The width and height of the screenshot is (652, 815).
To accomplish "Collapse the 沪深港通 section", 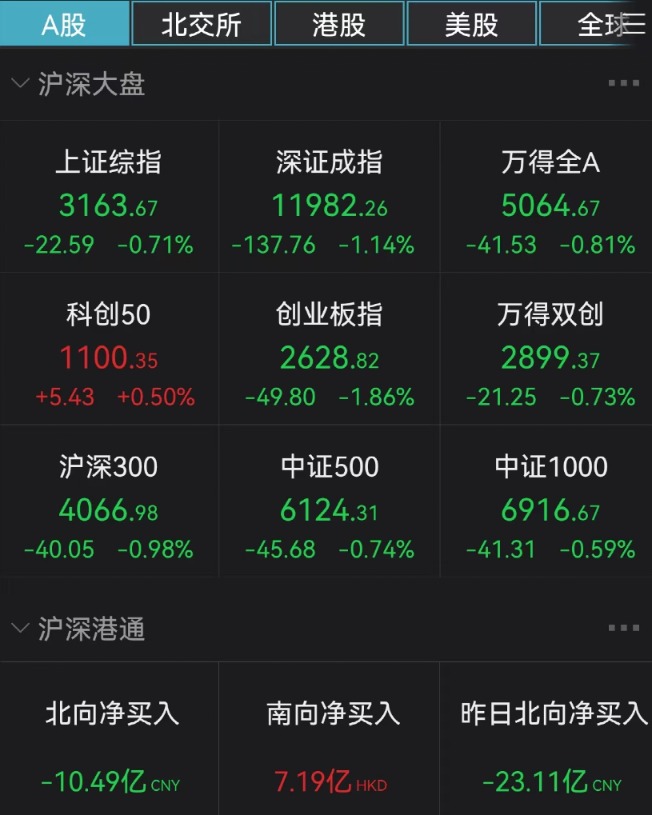I will (20, 628).
